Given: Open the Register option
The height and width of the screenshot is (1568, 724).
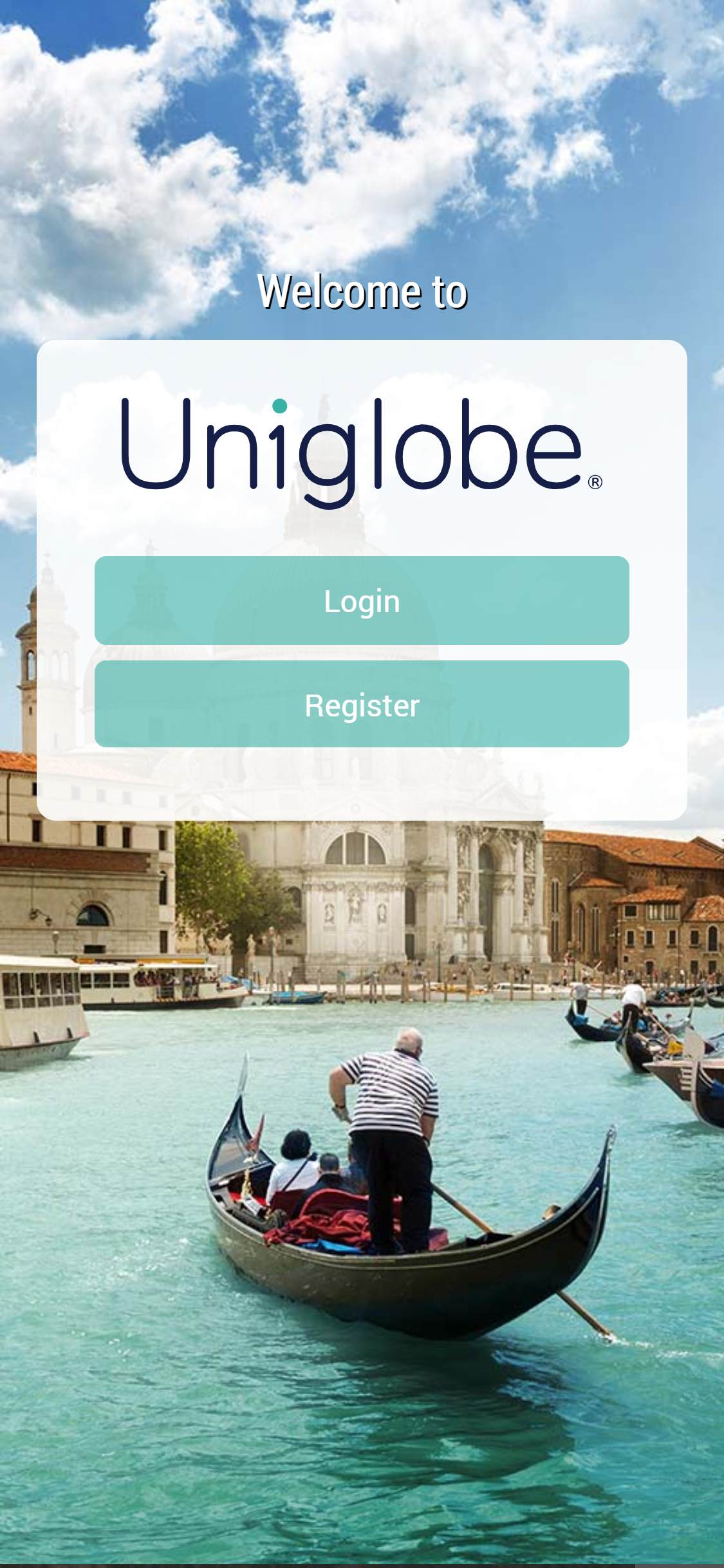Looking at the screenshot, I should coord(362,704).
